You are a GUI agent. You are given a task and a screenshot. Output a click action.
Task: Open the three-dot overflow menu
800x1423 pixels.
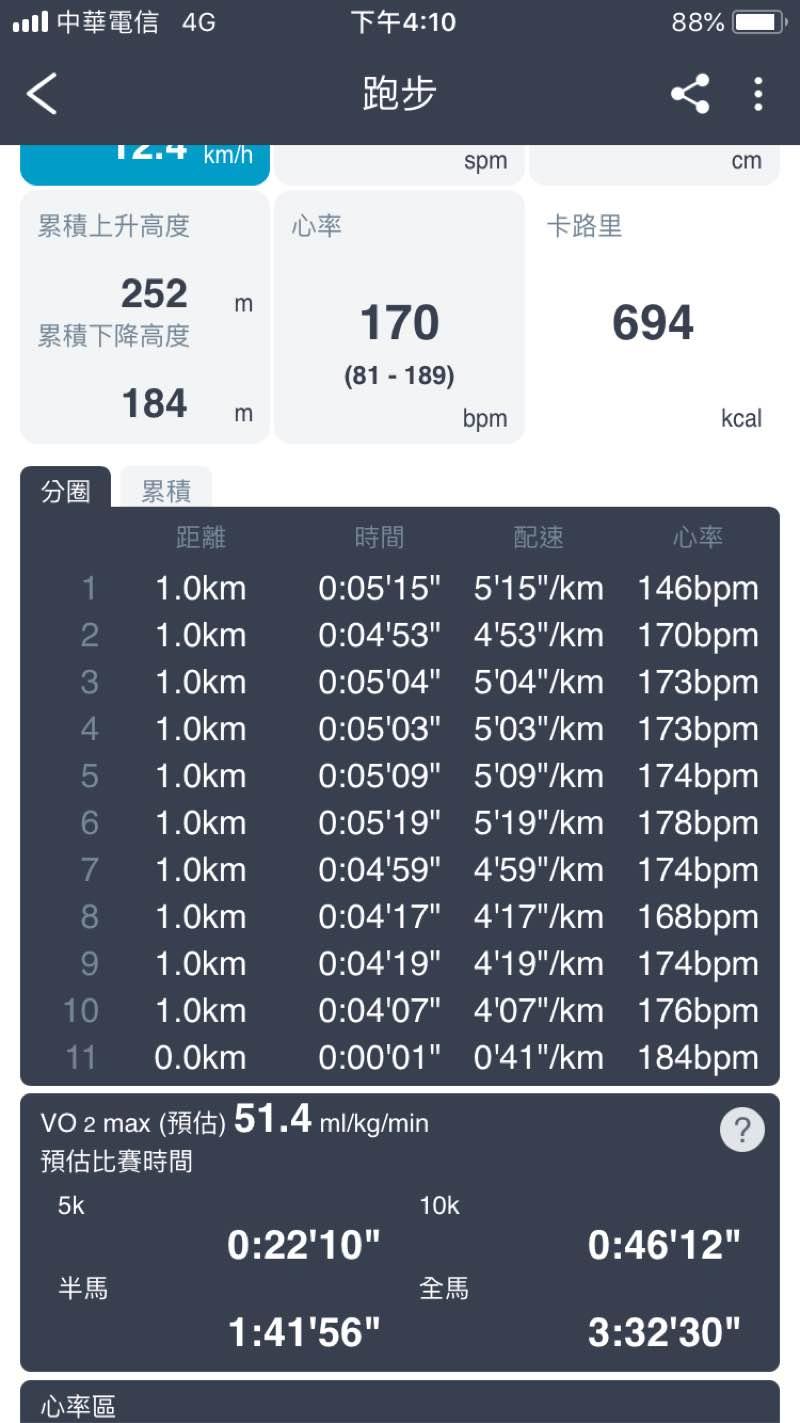758,94
